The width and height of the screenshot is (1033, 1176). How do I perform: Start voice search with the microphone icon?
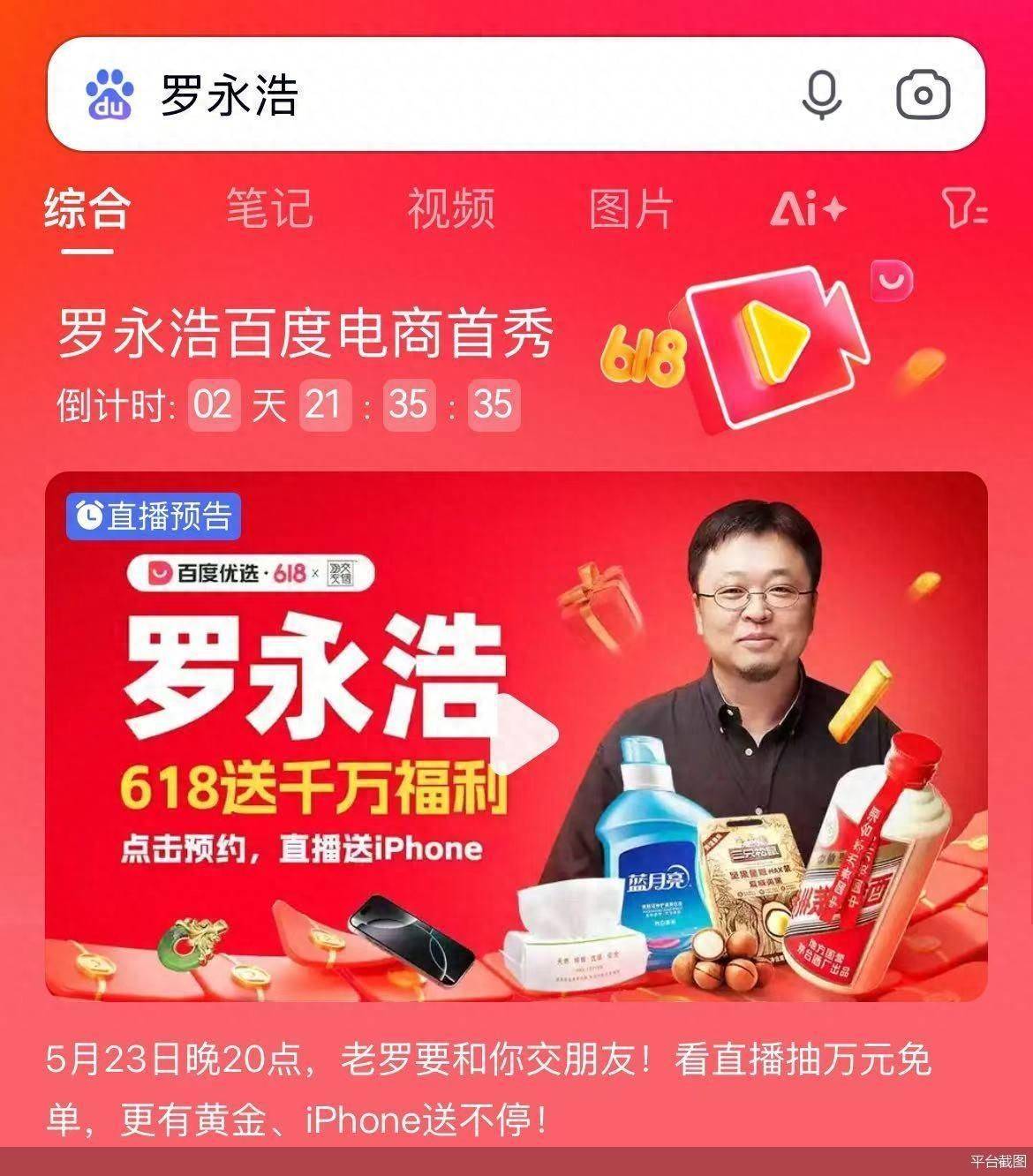pos(821,94)
